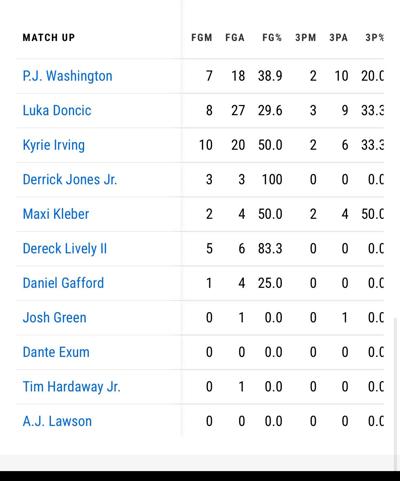Select Tim Hardaway Jr. link
The width and height of the screenshot is (400, 481).
[71, 387]
